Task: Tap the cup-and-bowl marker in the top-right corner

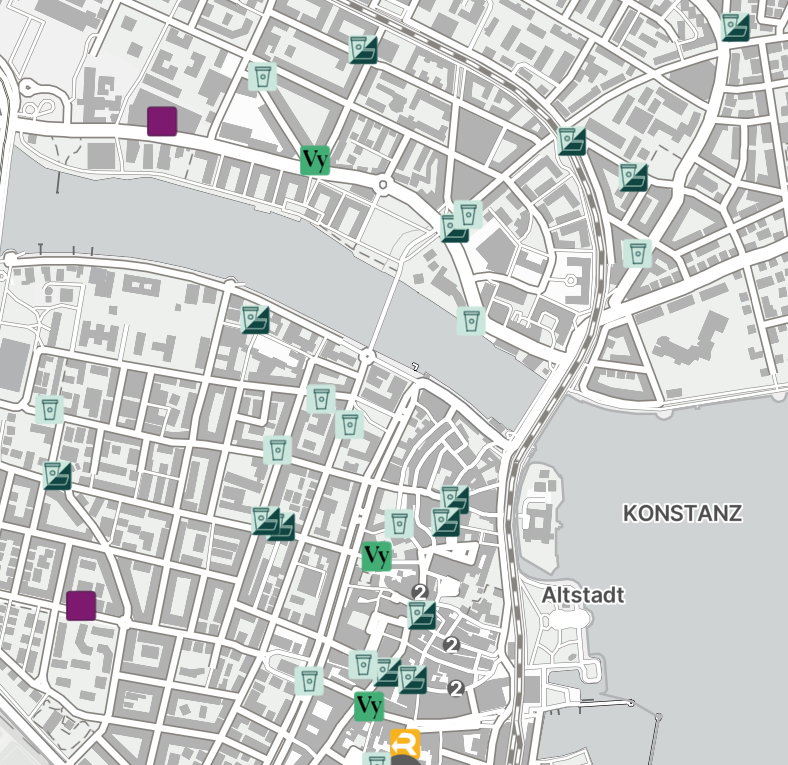Action: (x=736, y=27)
